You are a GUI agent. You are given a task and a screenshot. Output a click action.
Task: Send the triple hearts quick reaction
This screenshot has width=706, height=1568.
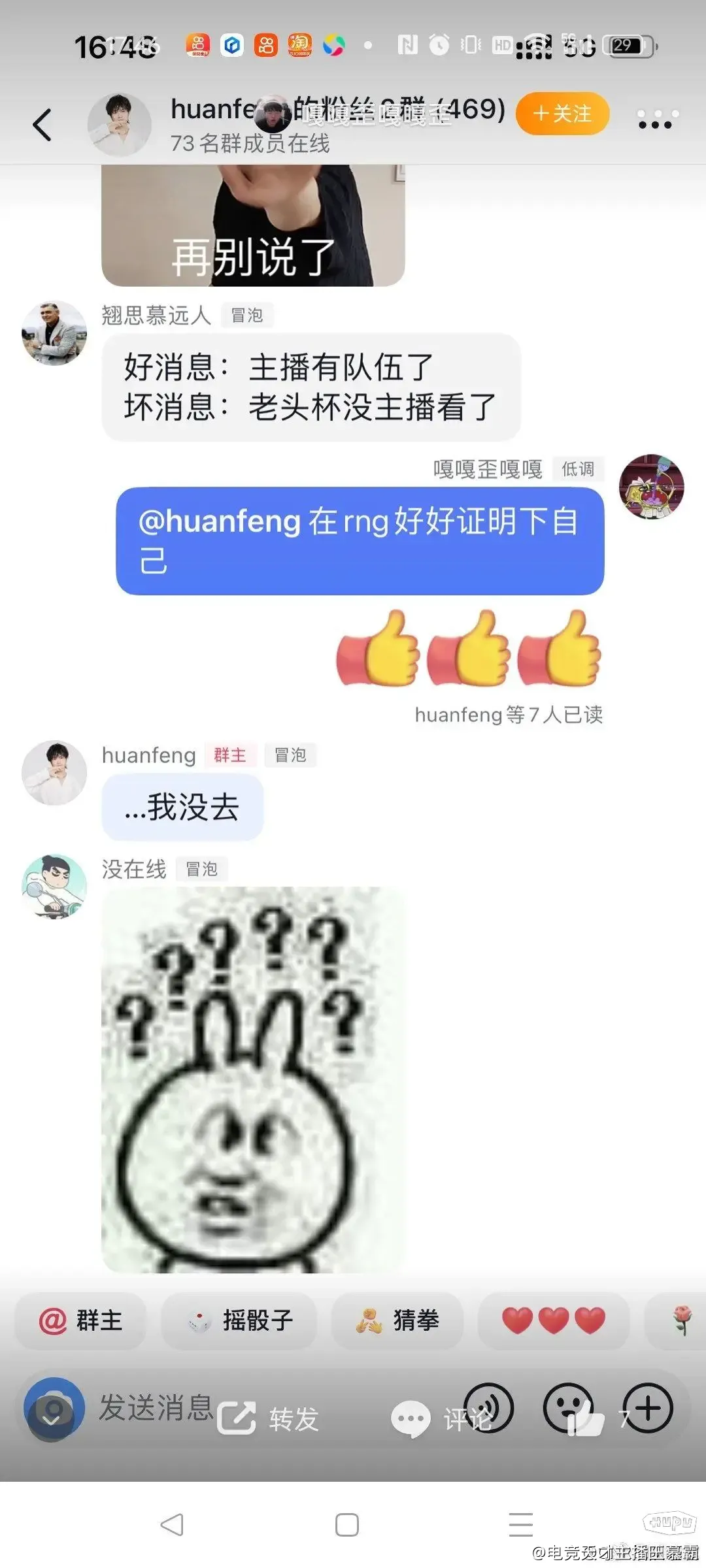pos(553,1321)
